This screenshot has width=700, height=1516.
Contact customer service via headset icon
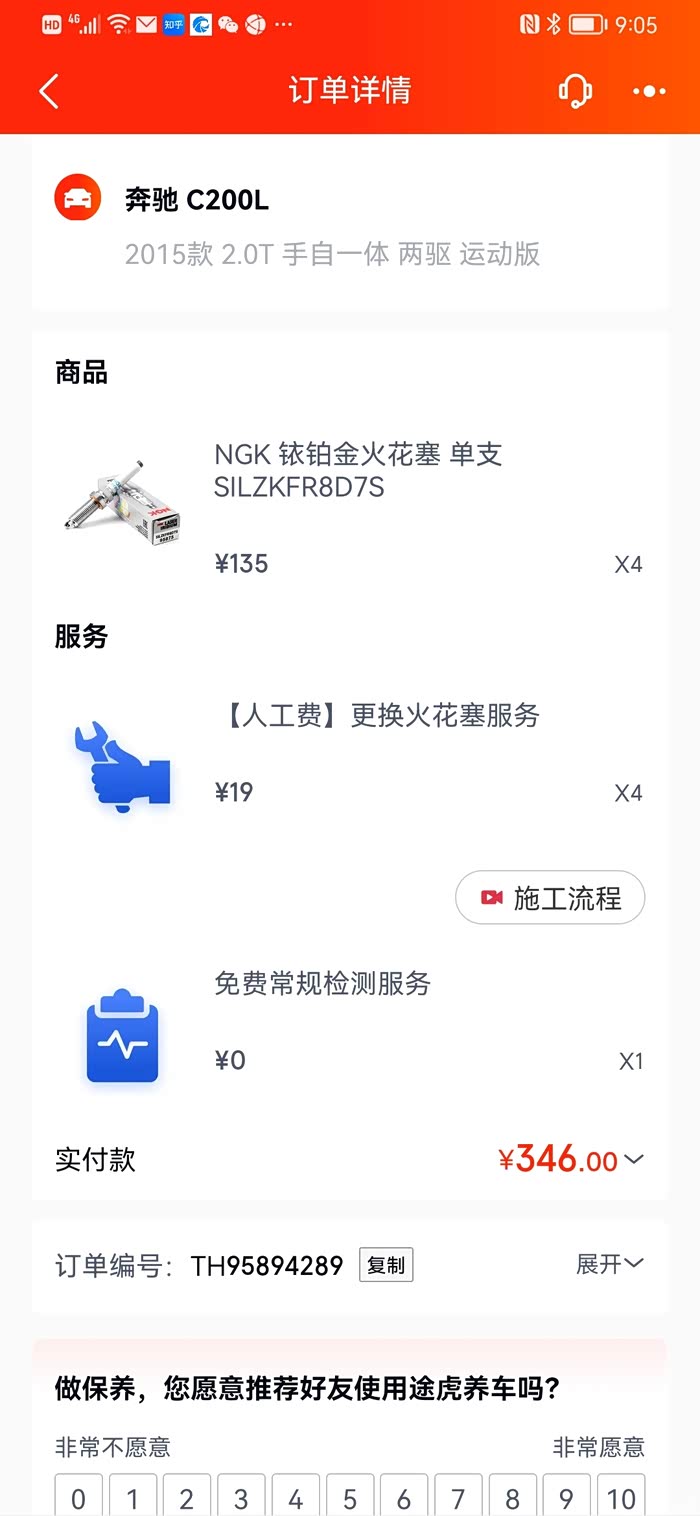point(575,91)
